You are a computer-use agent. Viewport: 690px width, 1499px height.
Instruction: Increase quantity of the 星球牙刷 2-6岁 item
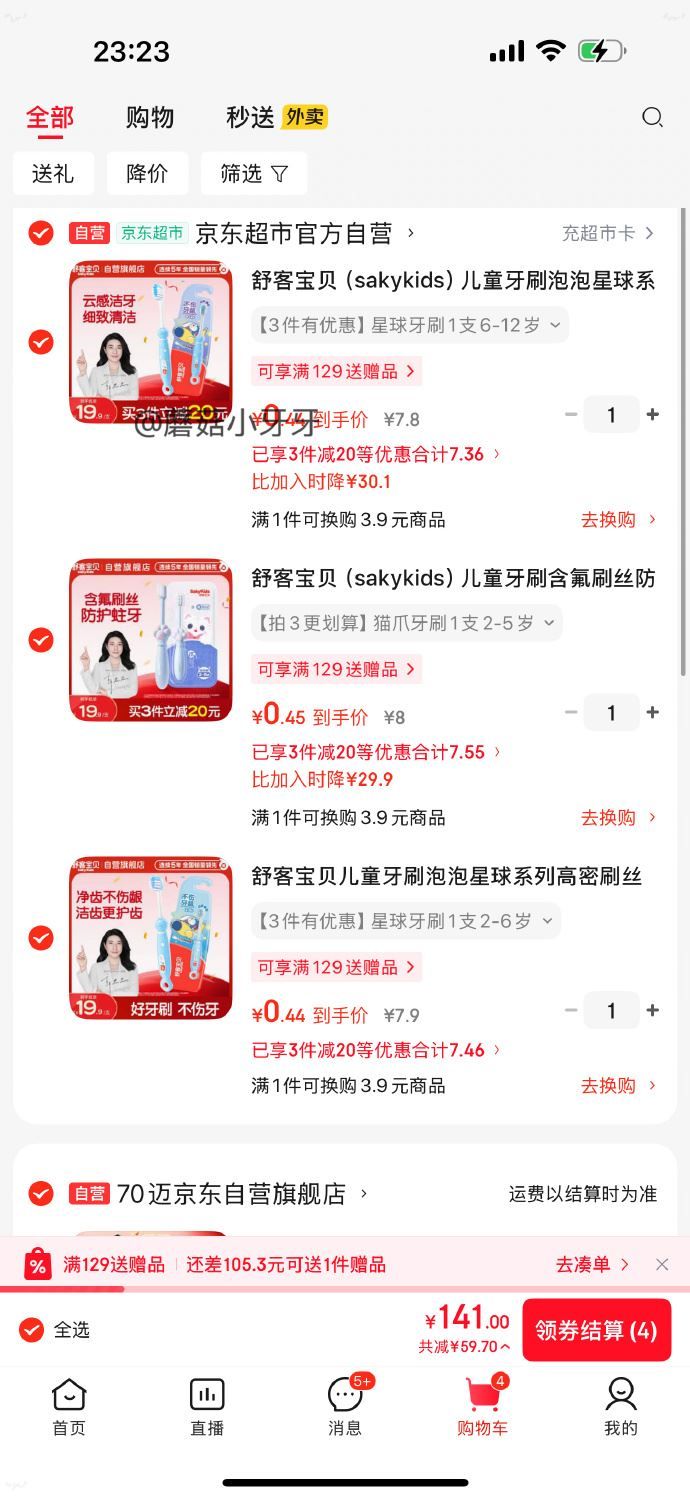(x=653, y=1011)
